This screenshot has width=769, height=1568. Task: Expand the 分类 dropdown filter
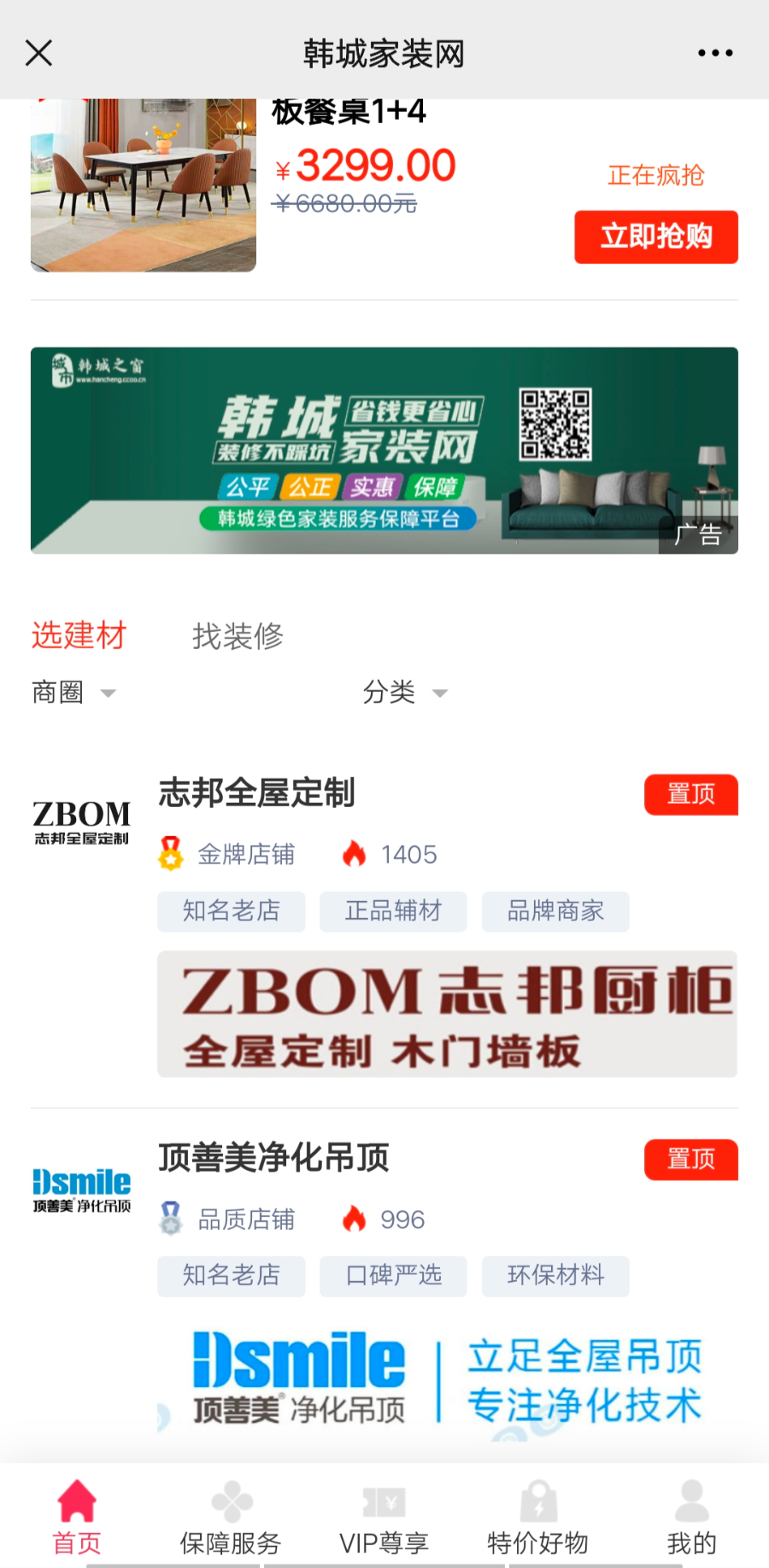tap(404, 692)
